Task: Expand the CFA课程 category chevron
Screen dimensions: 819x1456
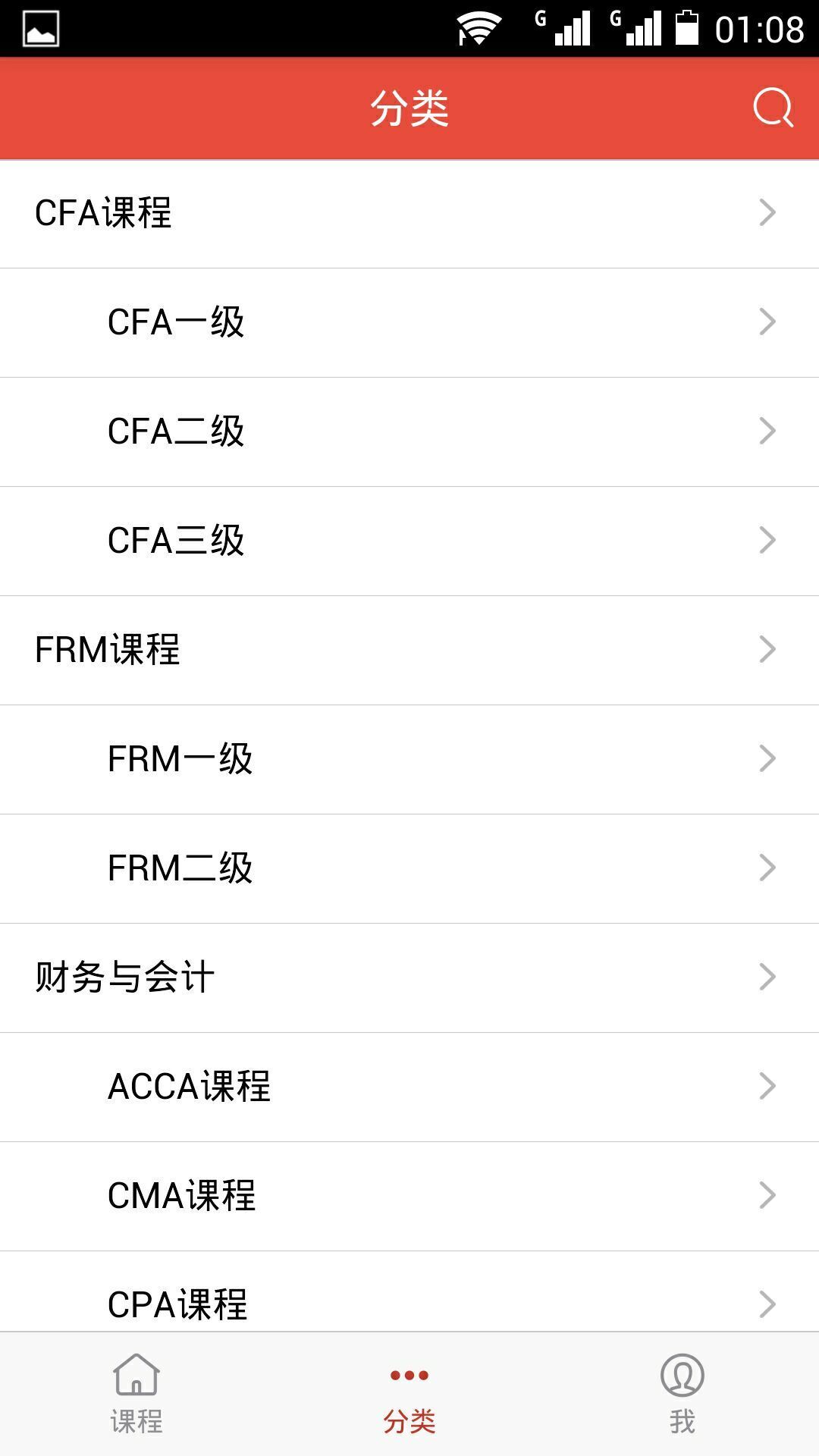Action: tap(767, 213)
